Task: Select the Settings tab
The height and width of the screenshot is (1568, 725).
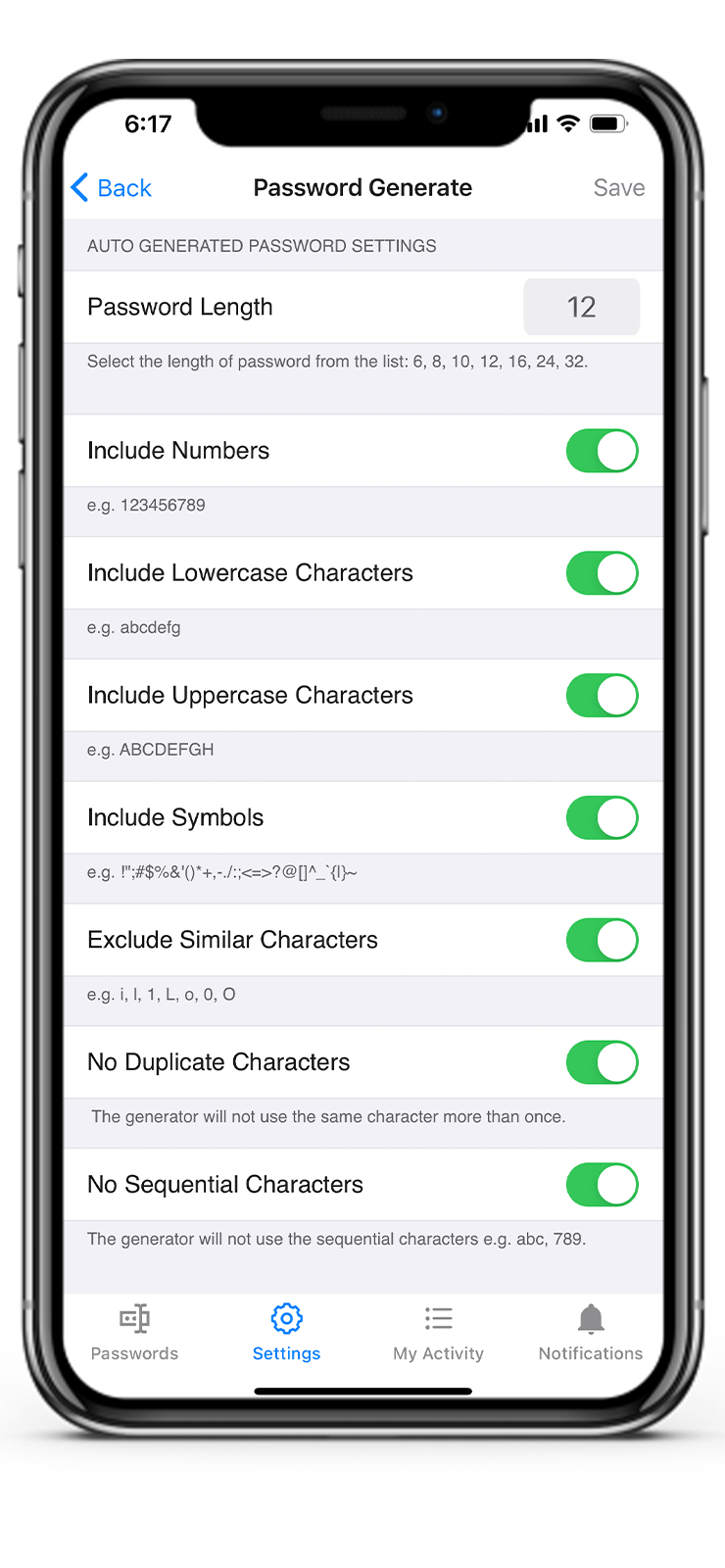Action: click(286, 1333)
